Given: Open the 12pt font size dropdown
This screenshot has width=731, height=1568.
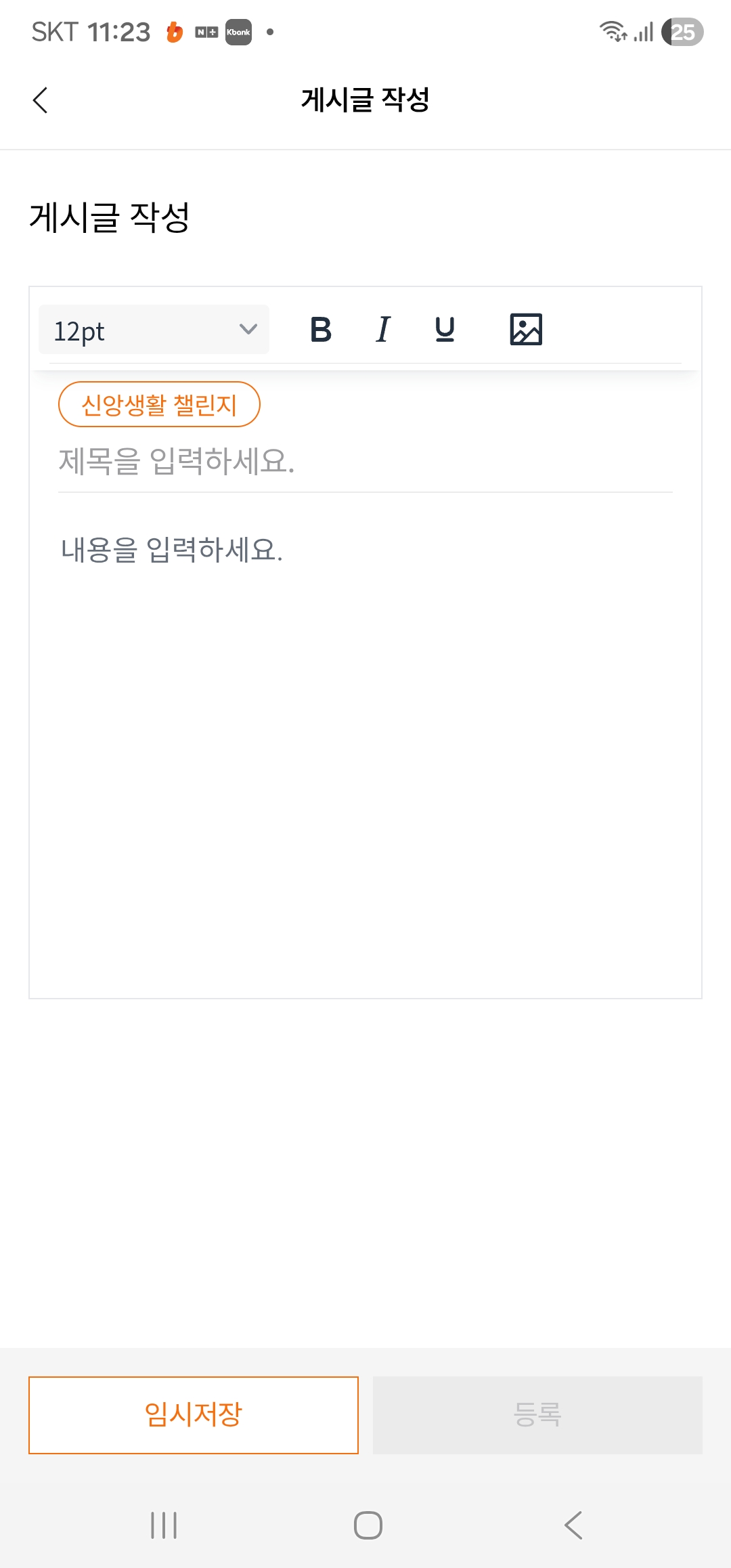Looking at the screenshot, I should tap(154, 330).
